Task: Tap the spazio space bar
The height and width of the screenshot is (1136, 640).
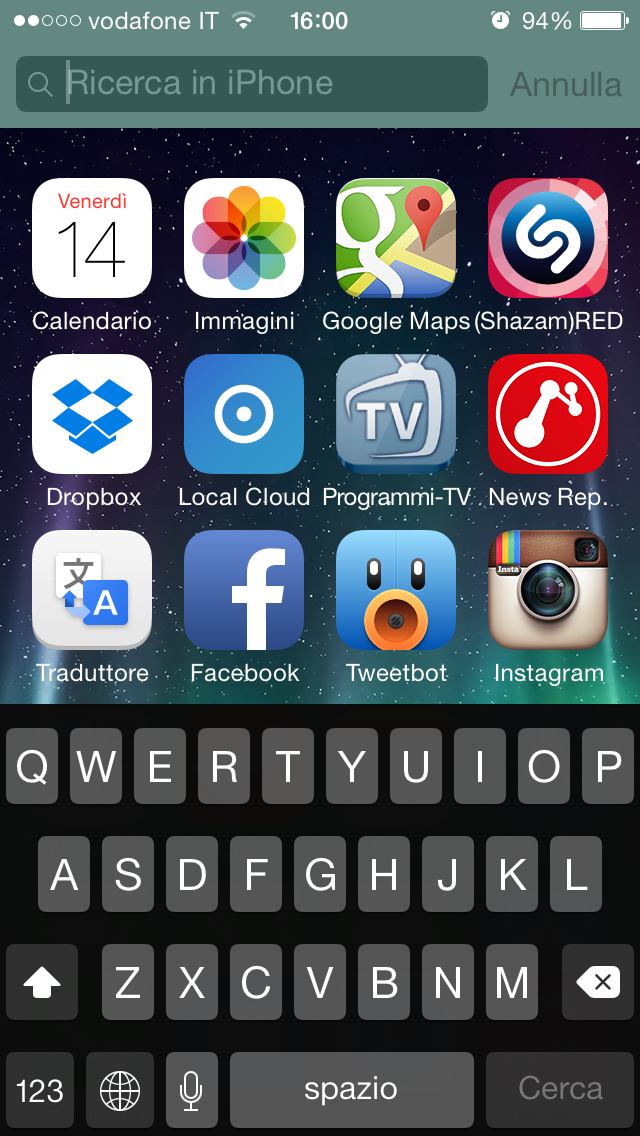Action: click(351, 1090)
